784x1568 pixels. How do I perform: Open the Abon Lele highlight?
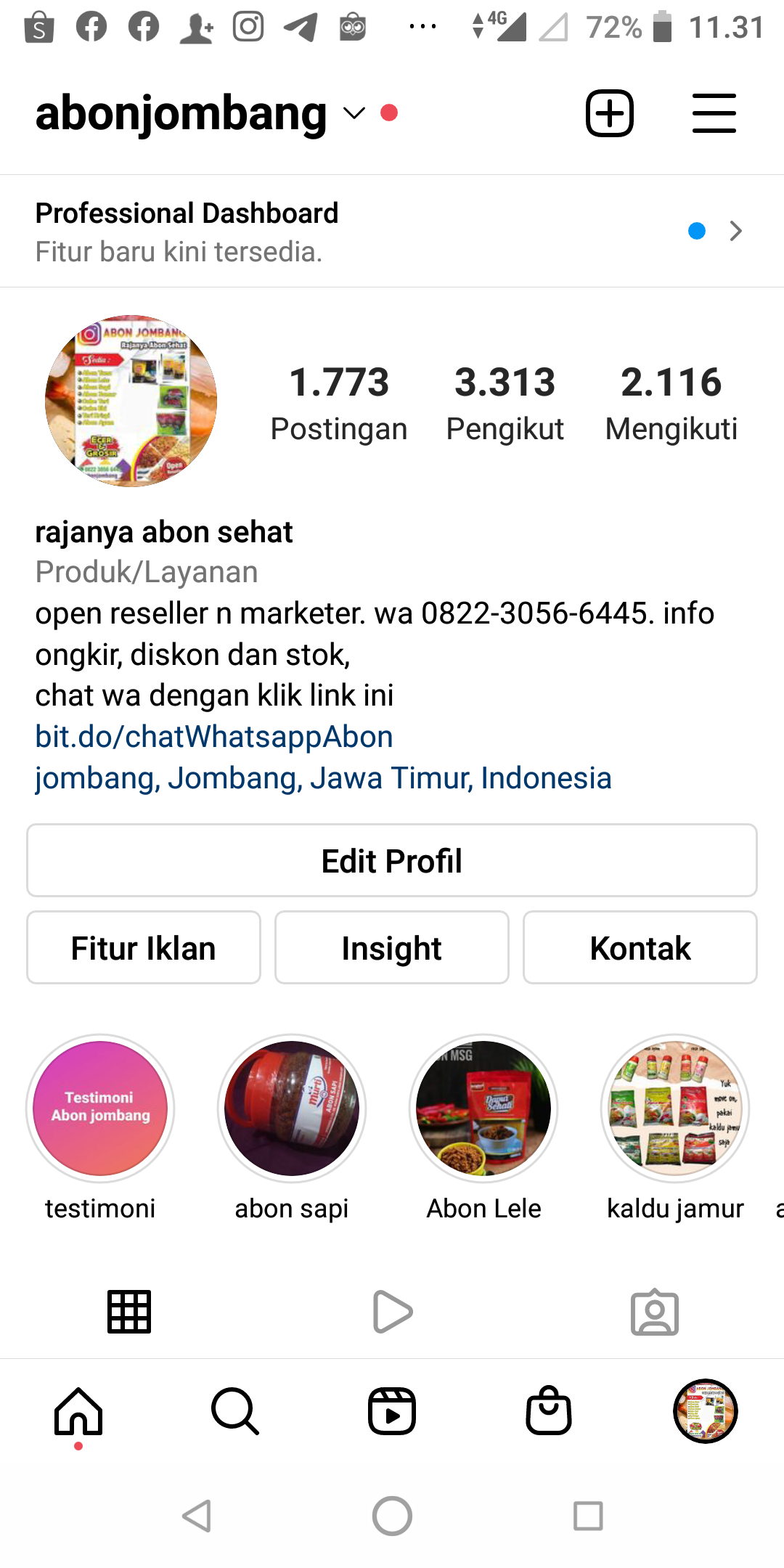483,1108
